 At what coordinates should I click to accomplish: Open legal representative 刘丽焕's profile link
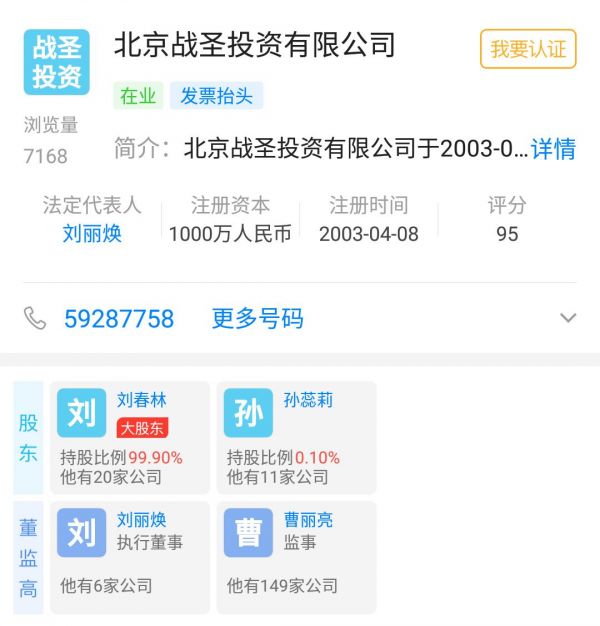pyautogui.click(x=92, y=234)
